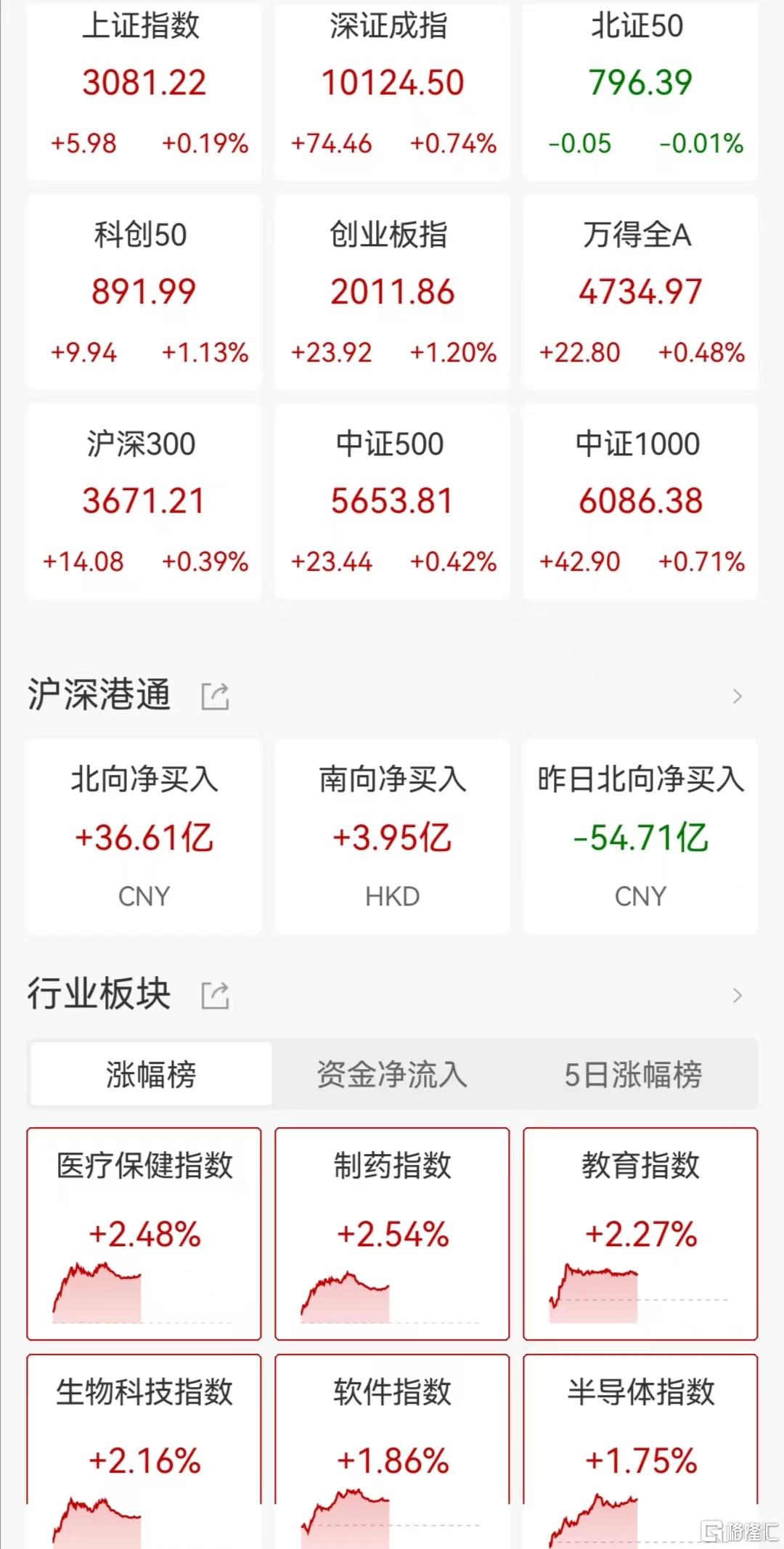Expand 行业板块 section via its arrow
Image resolution: width=784 pixels, height=1549 pixels.
737,995
